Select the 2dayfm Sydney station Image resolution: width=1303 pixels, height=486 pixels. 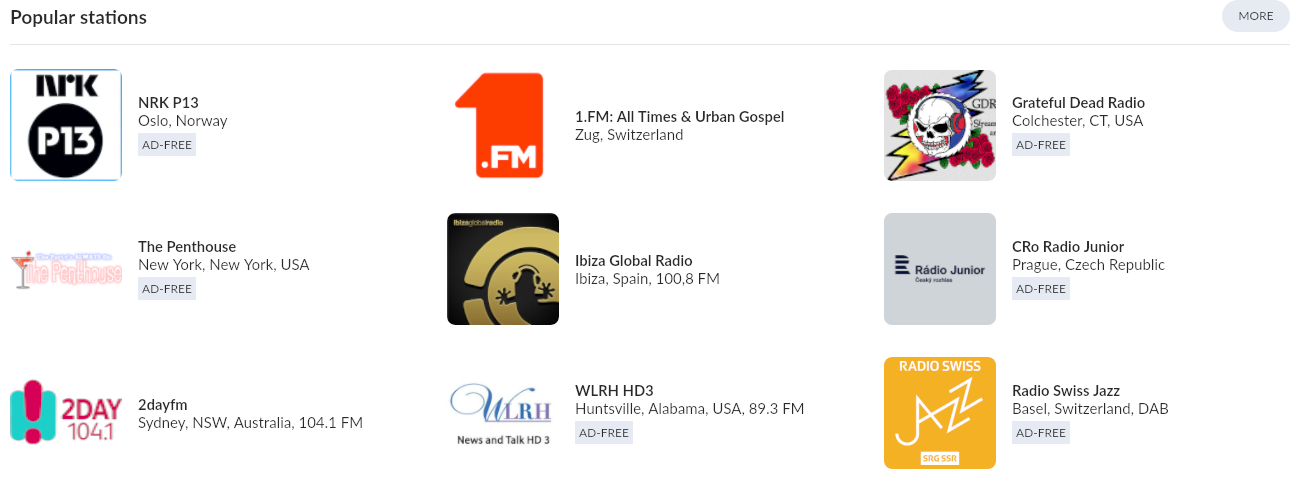162,405
